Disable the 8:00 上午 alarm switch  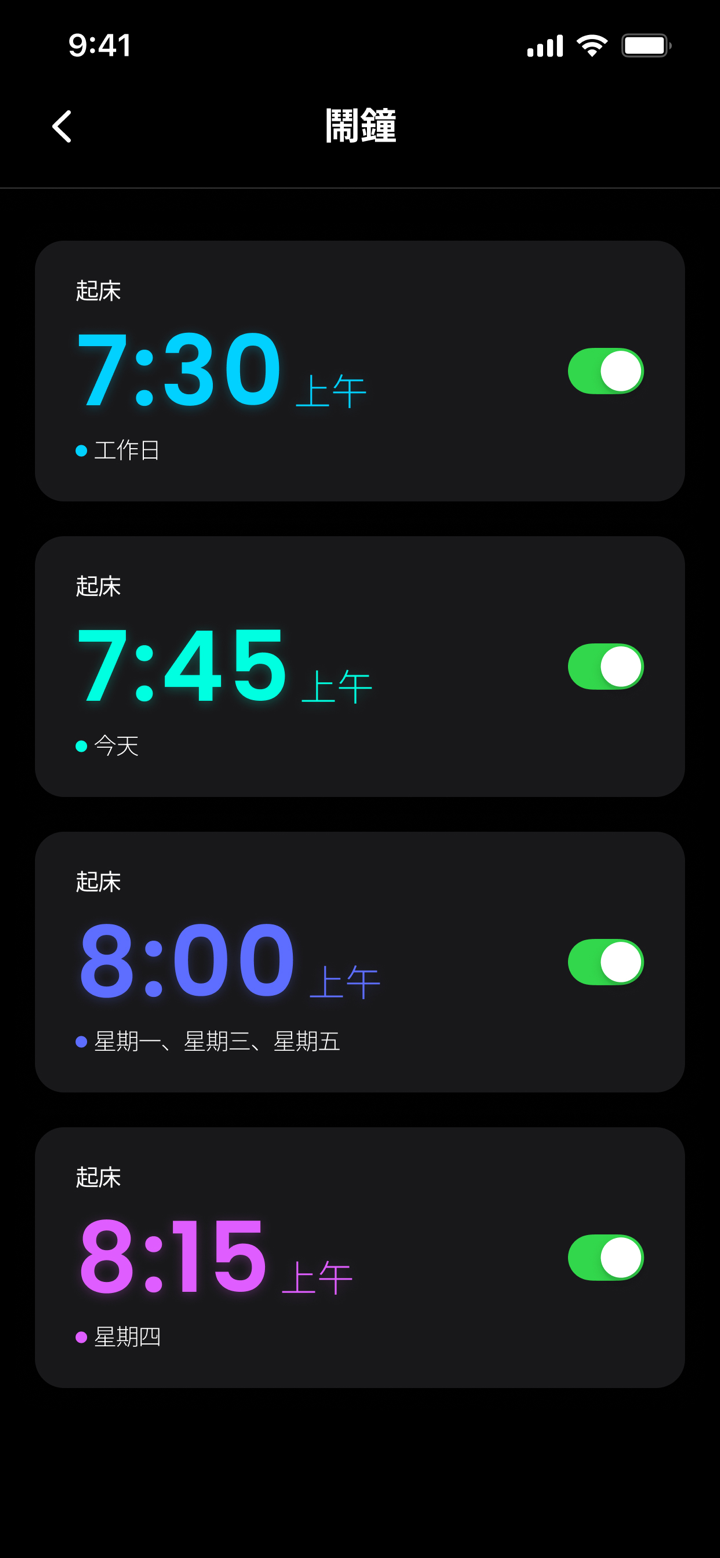[x=604, y=961]
